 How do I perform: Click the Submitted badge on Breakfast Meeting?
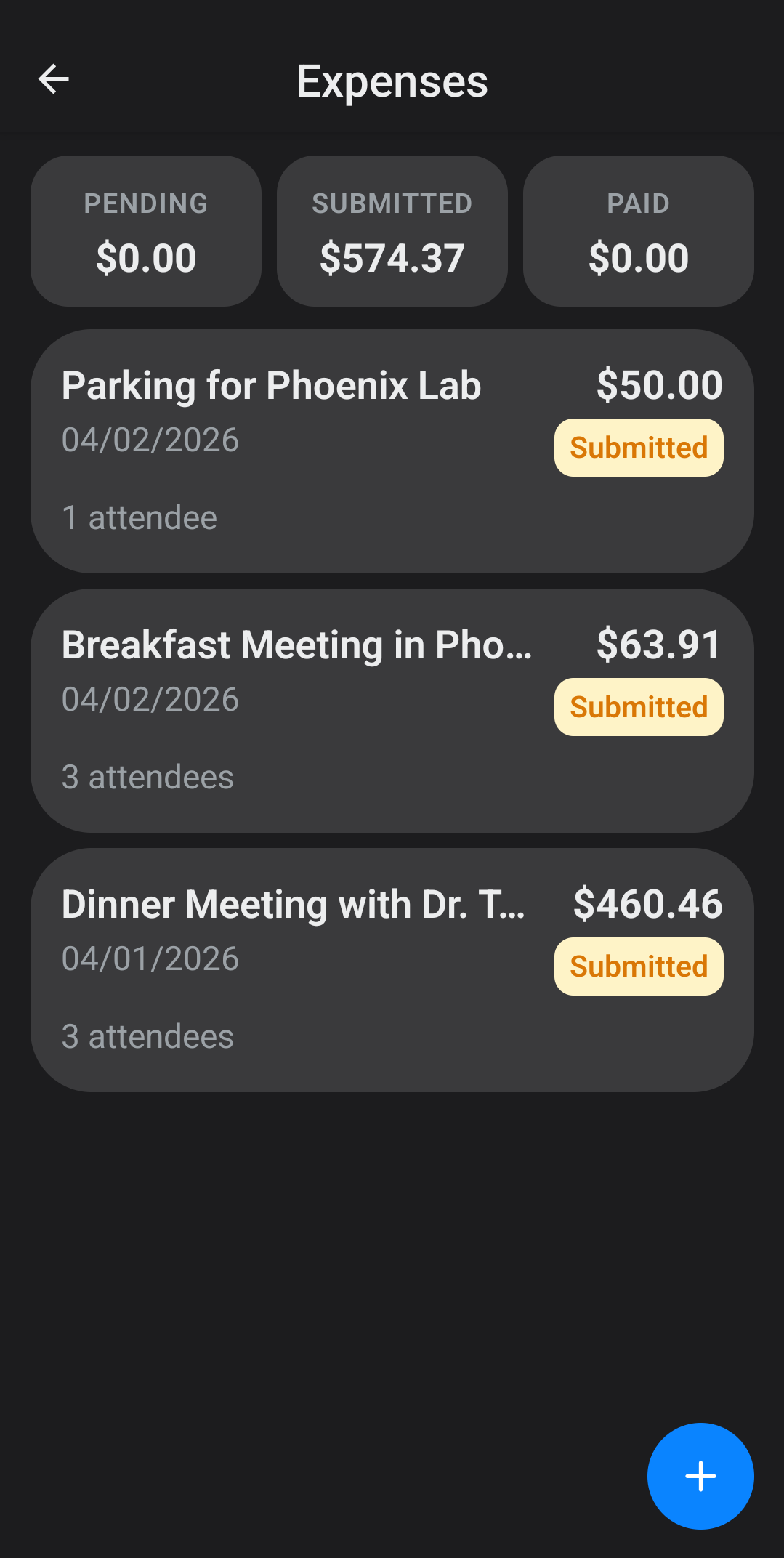tap(637, 706)
